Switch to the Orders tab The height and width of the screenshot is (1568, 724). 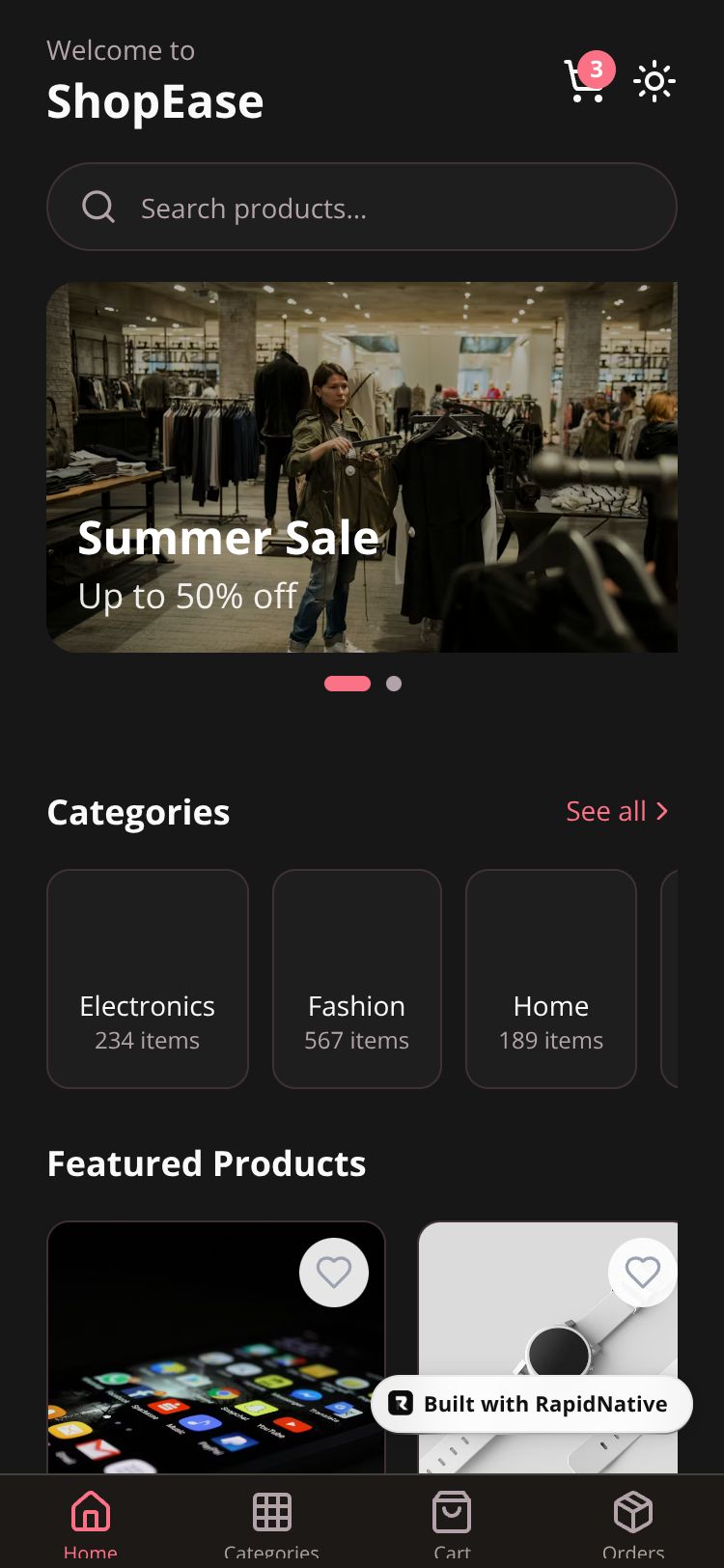[x=633, y=1523]
